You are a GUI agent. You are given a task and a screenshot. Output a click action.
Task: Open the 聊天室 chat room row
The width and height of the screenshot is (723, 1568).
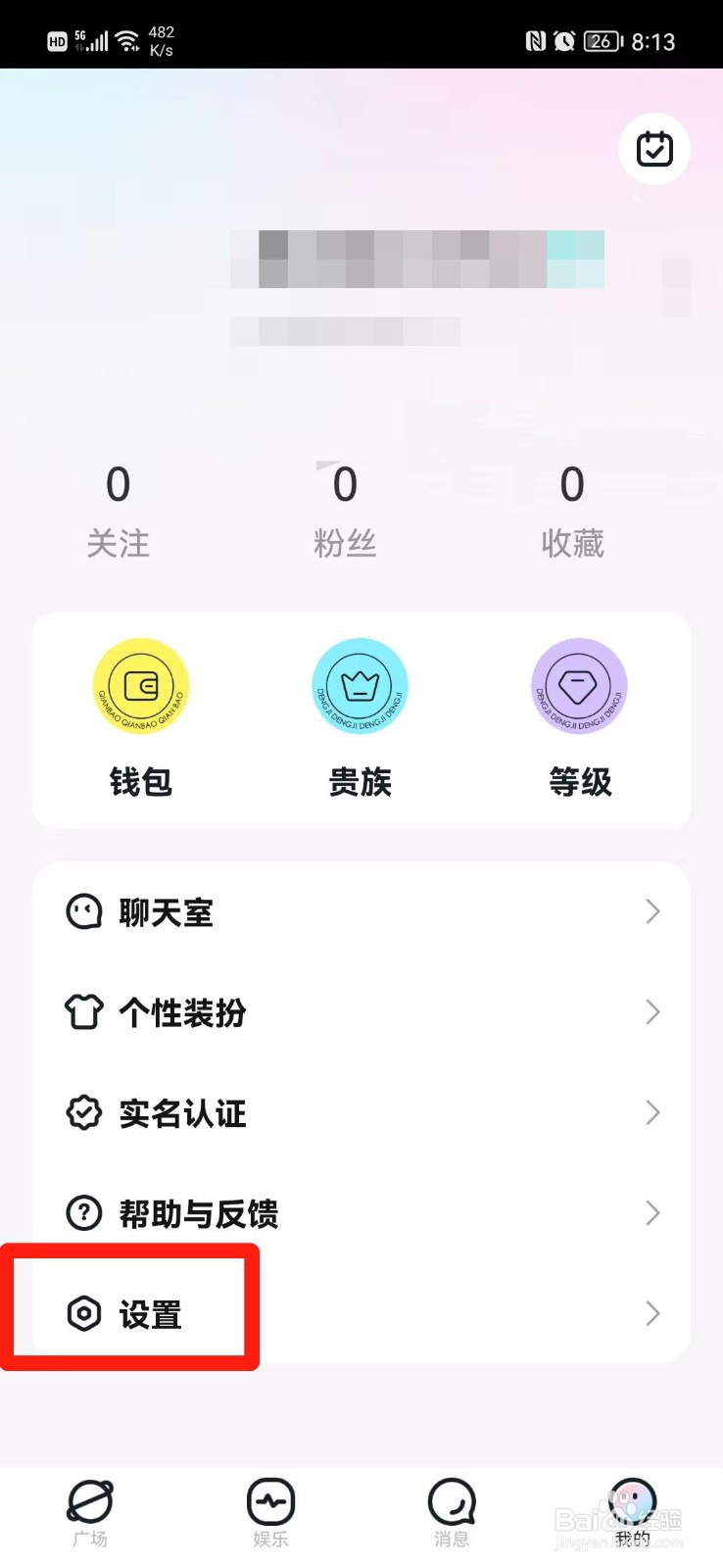click(x=361, y=912)
